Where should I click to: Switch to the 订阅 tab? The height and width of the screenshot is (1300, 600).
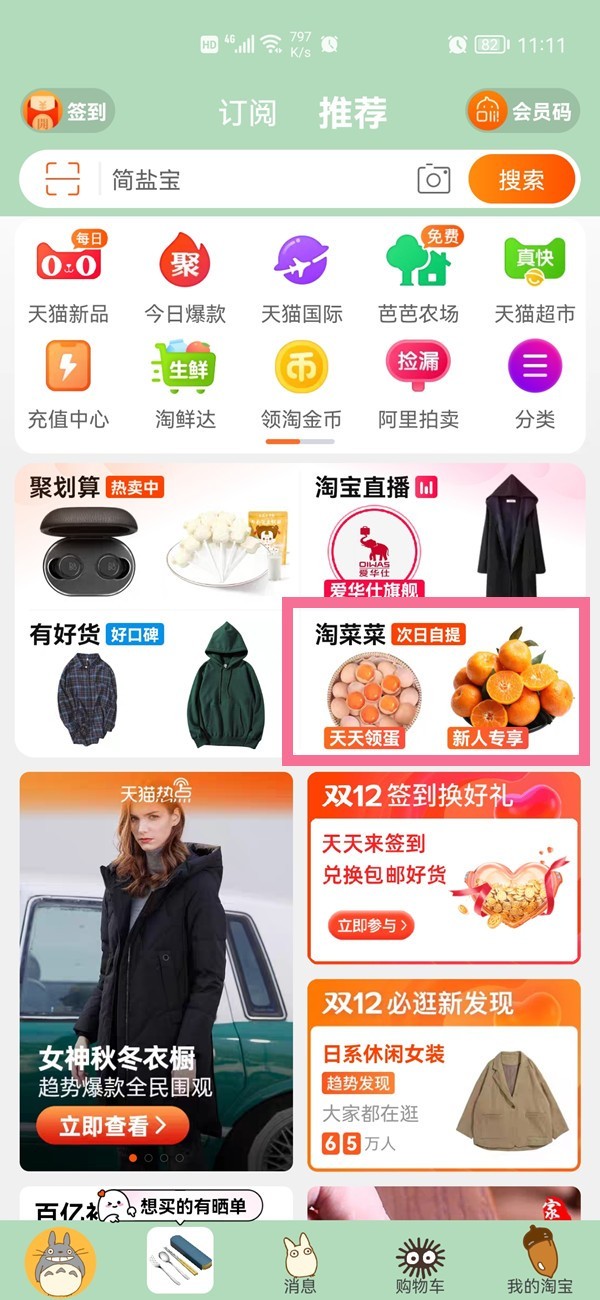(247, 112)
